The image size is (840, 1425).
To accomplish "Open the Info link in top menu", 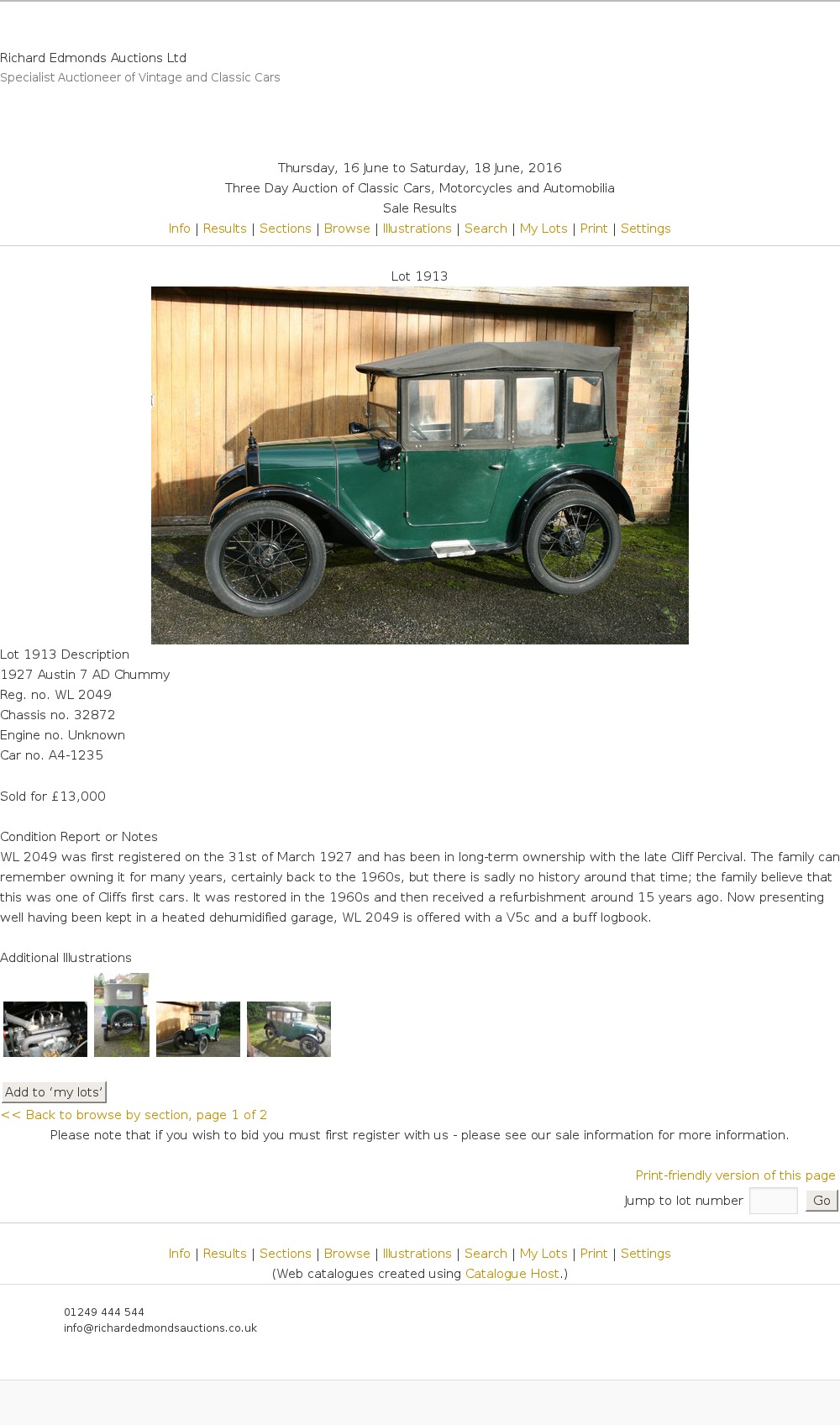I will click(179, 229).
